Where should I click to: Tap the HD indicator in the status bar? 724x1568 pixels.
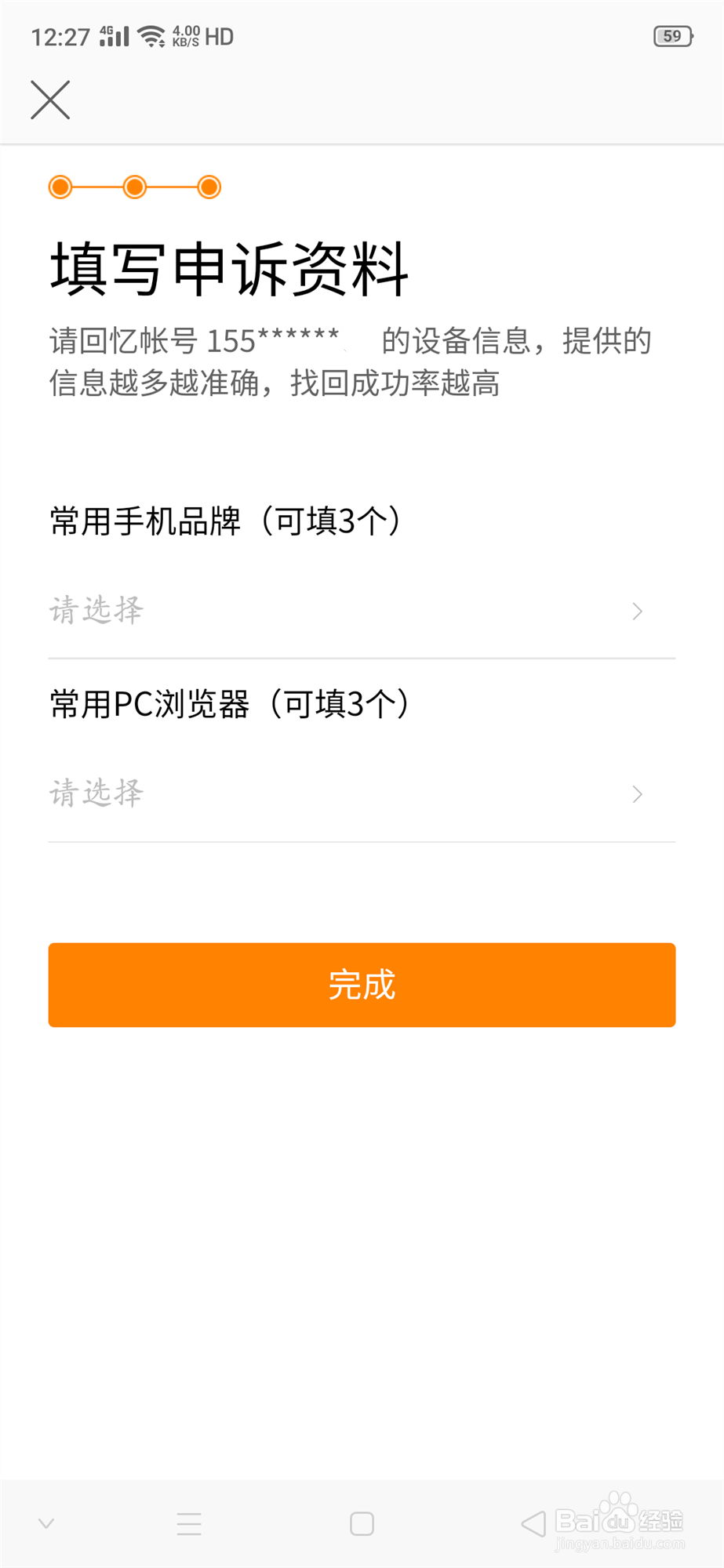click(x=220, y=34)
